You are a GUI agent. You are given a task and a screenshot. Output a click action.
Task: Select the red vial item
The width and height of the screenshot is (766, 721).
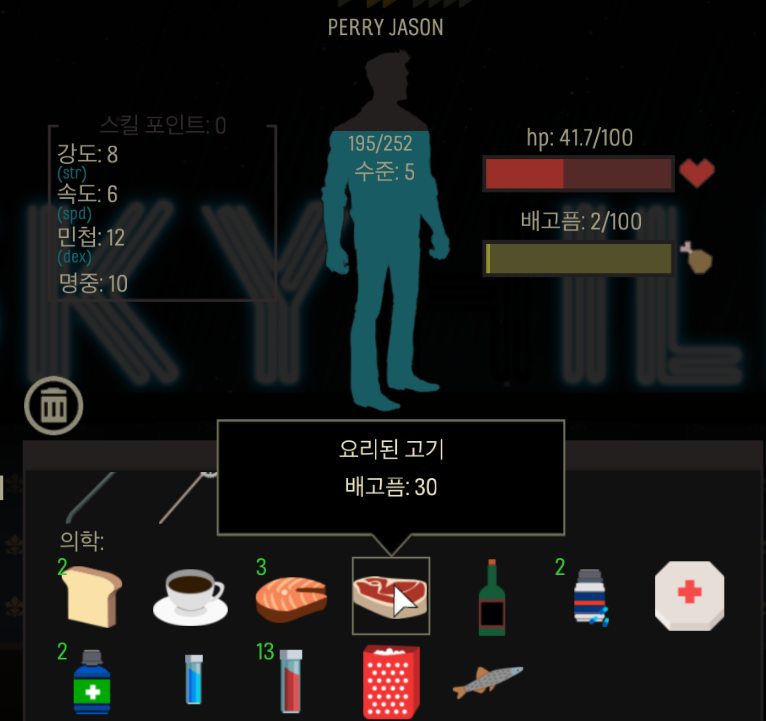[x=290, y=682]
